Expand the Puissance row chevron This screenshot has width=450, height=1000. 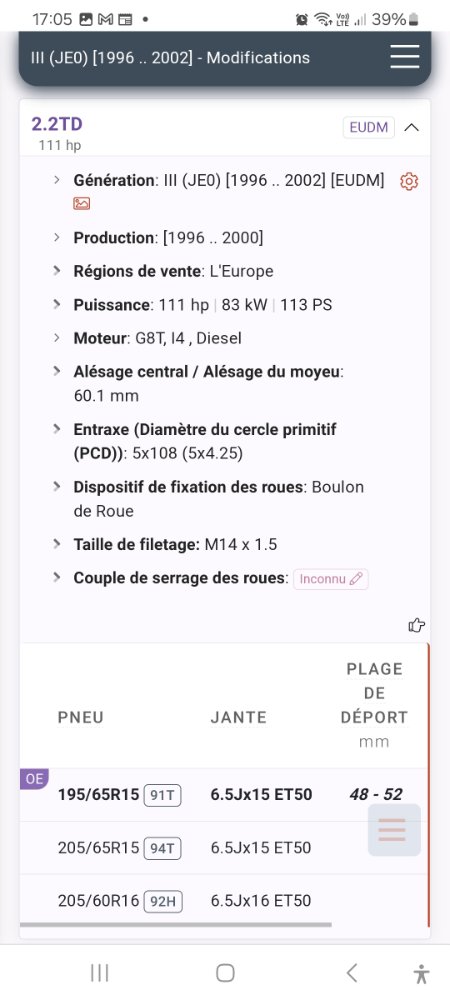click(57, 304)
